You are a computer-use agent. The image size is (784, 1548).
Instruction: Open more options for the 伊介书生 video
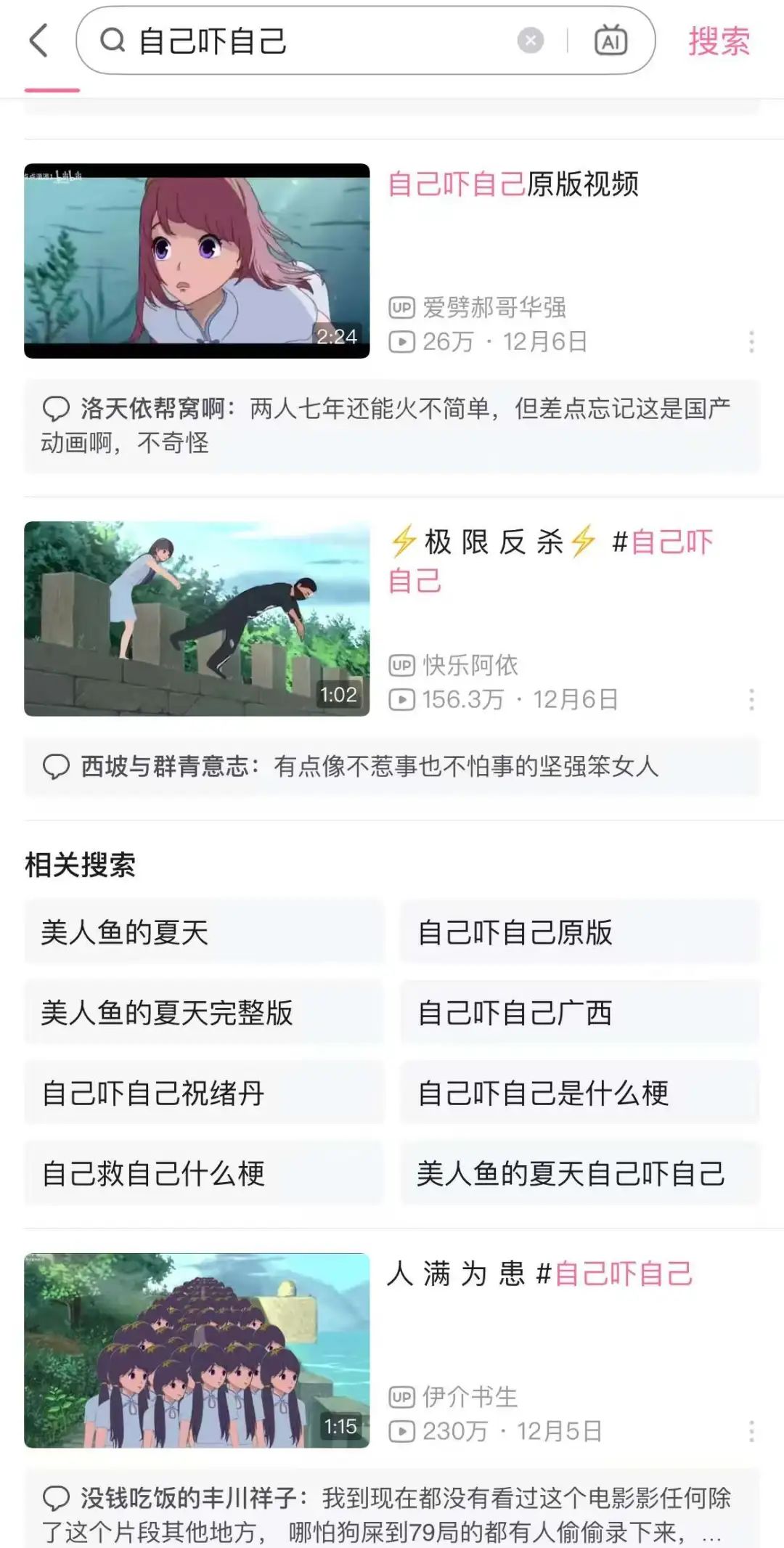[751, 1431]
